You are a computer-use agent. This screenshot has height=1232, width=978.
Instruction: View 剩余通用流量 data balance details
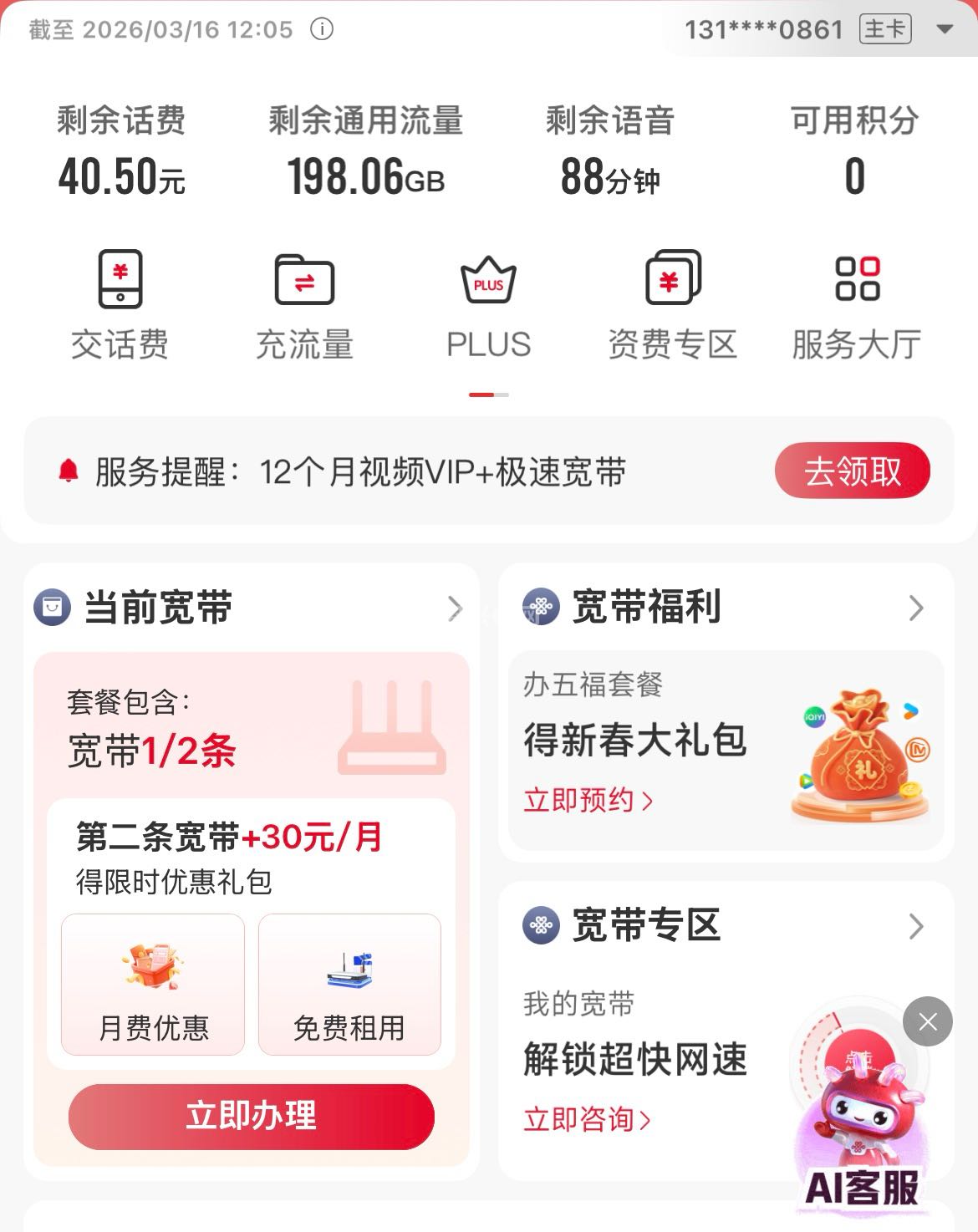coord(365,152)
